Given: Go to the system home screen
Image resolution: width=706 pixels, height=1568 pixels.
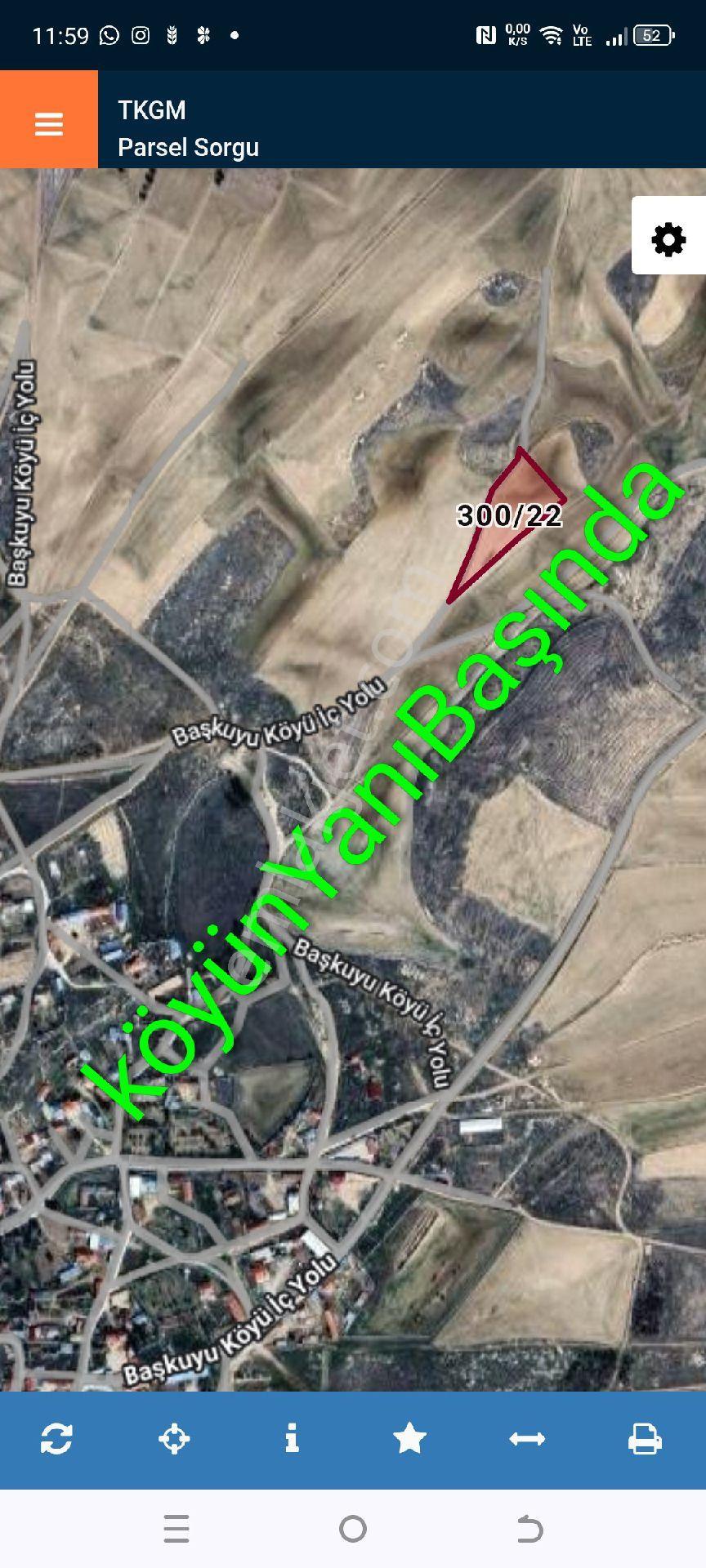Looking at the screenshot, I should click(x=353, y=1529).
